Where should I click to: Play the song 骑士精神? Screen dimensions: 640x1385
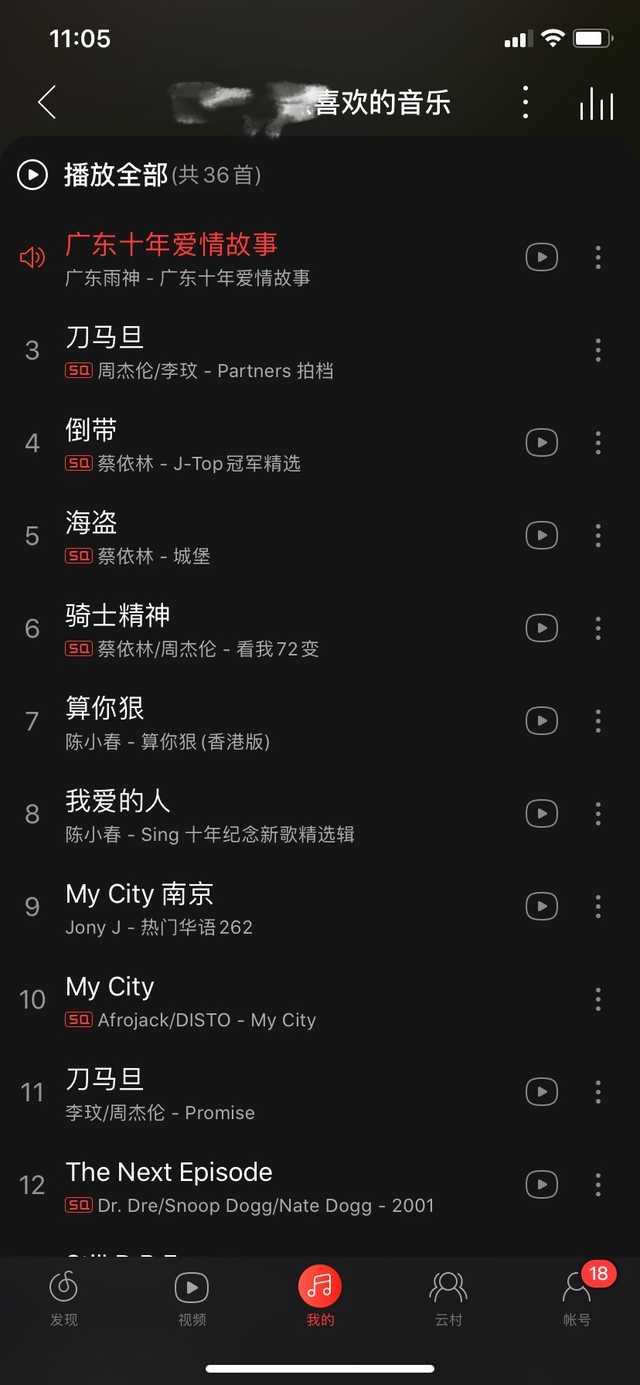(118, 616)
